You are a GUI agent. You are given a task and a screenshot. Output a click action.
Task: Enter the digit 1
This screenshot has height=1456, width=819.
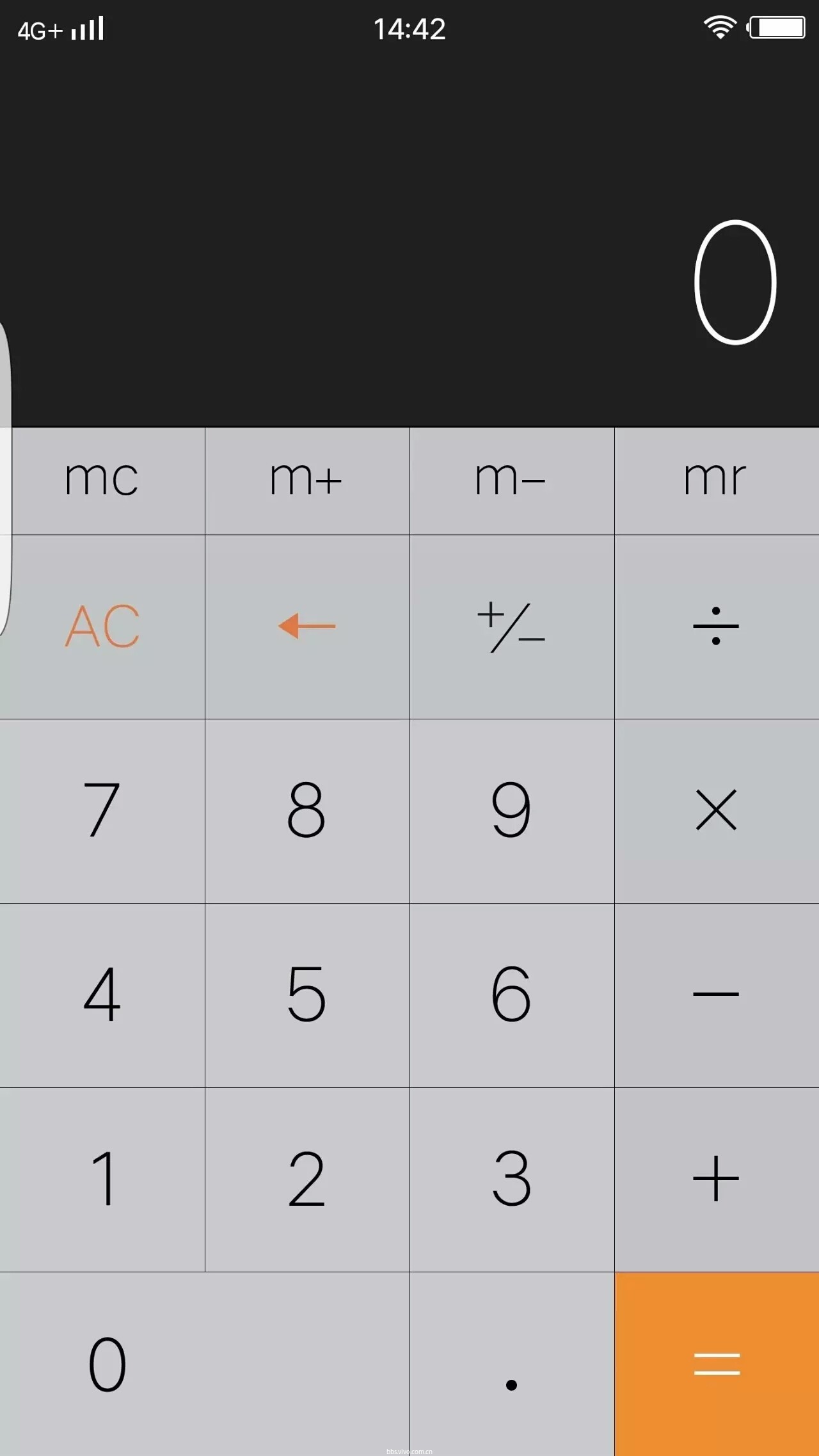[102, 1179]
